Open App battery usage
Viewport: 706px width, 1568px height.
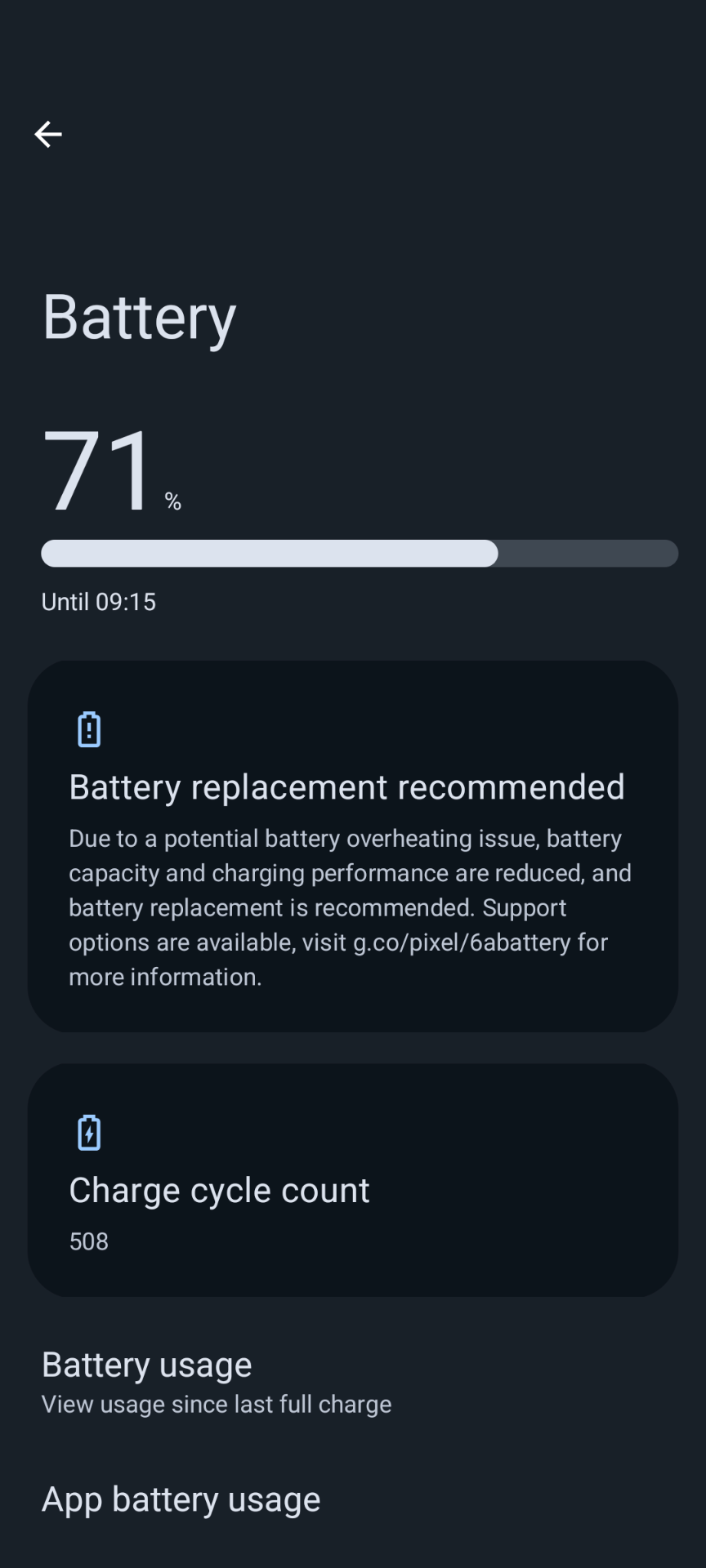click(x=181, y=1499)
